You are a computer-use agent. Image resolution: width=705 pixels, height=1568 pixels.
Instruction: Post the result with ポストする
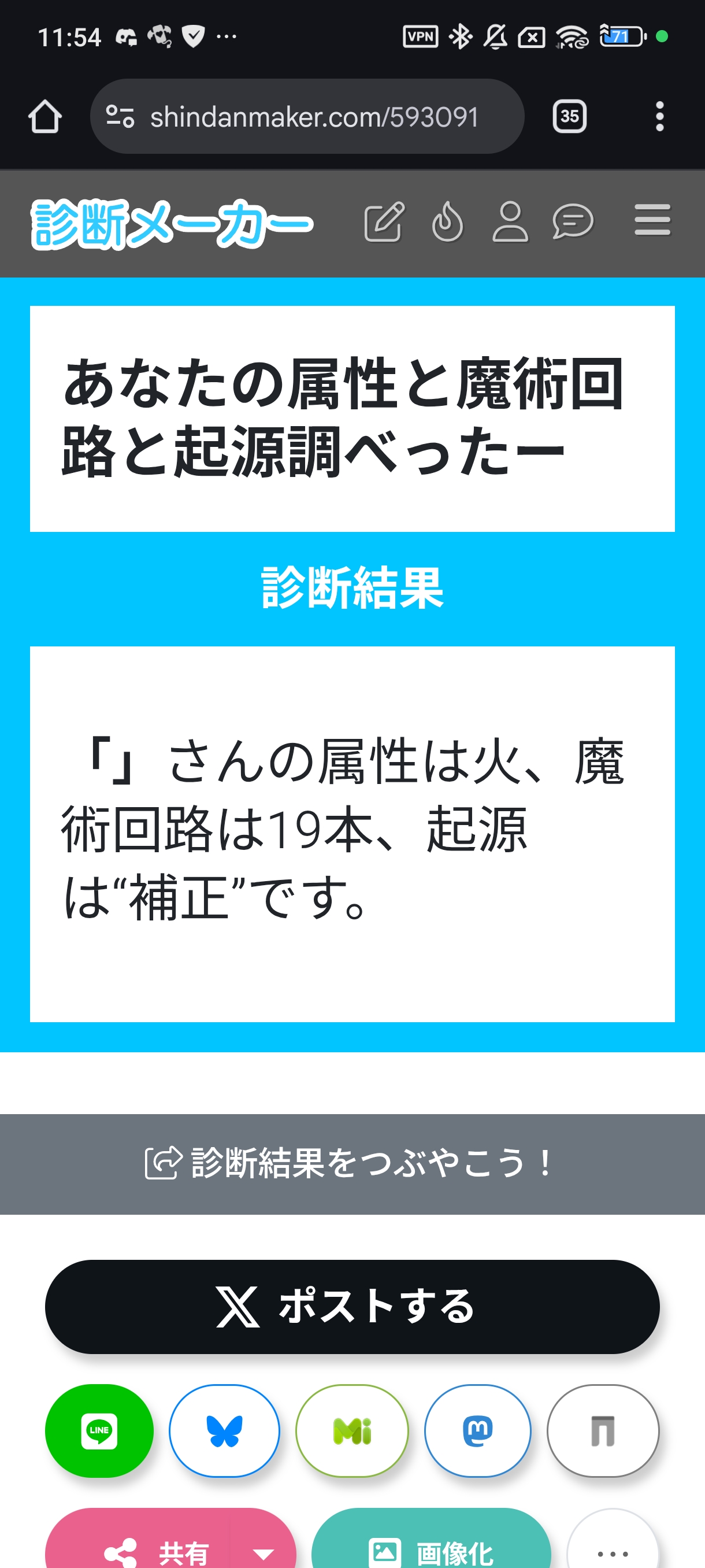[x=352, y=1306]
